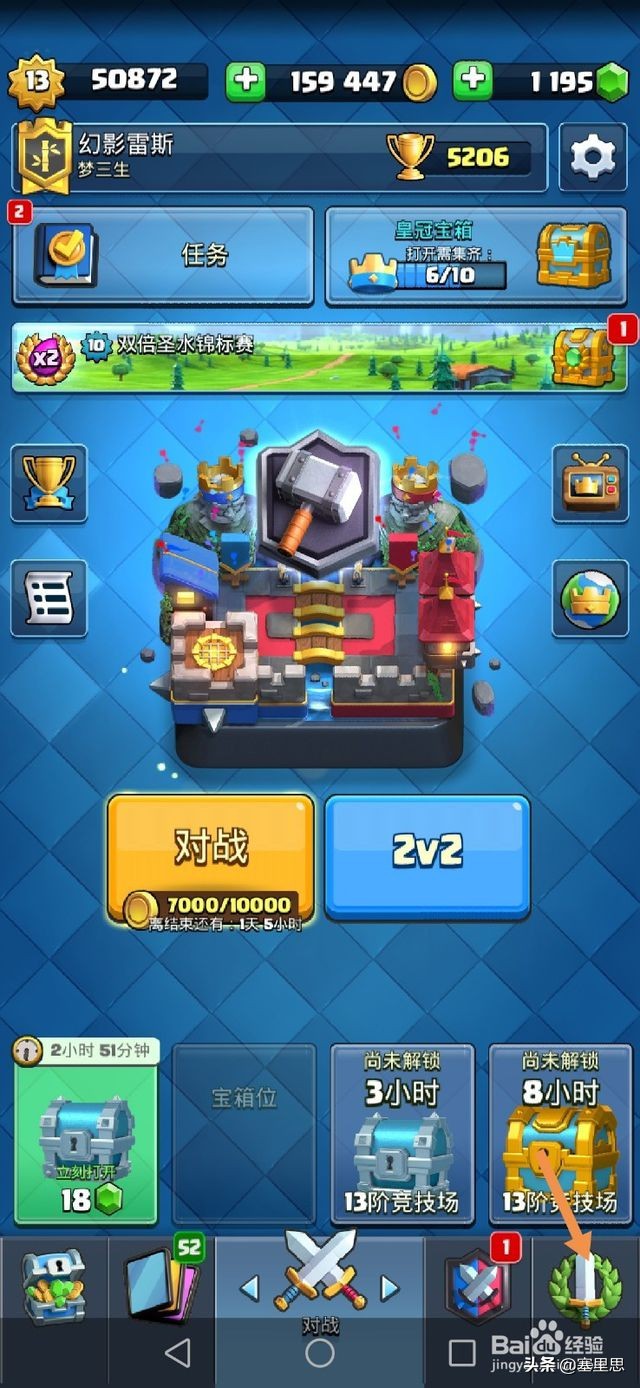Switch to the shop tab

tap(53, 1284)
